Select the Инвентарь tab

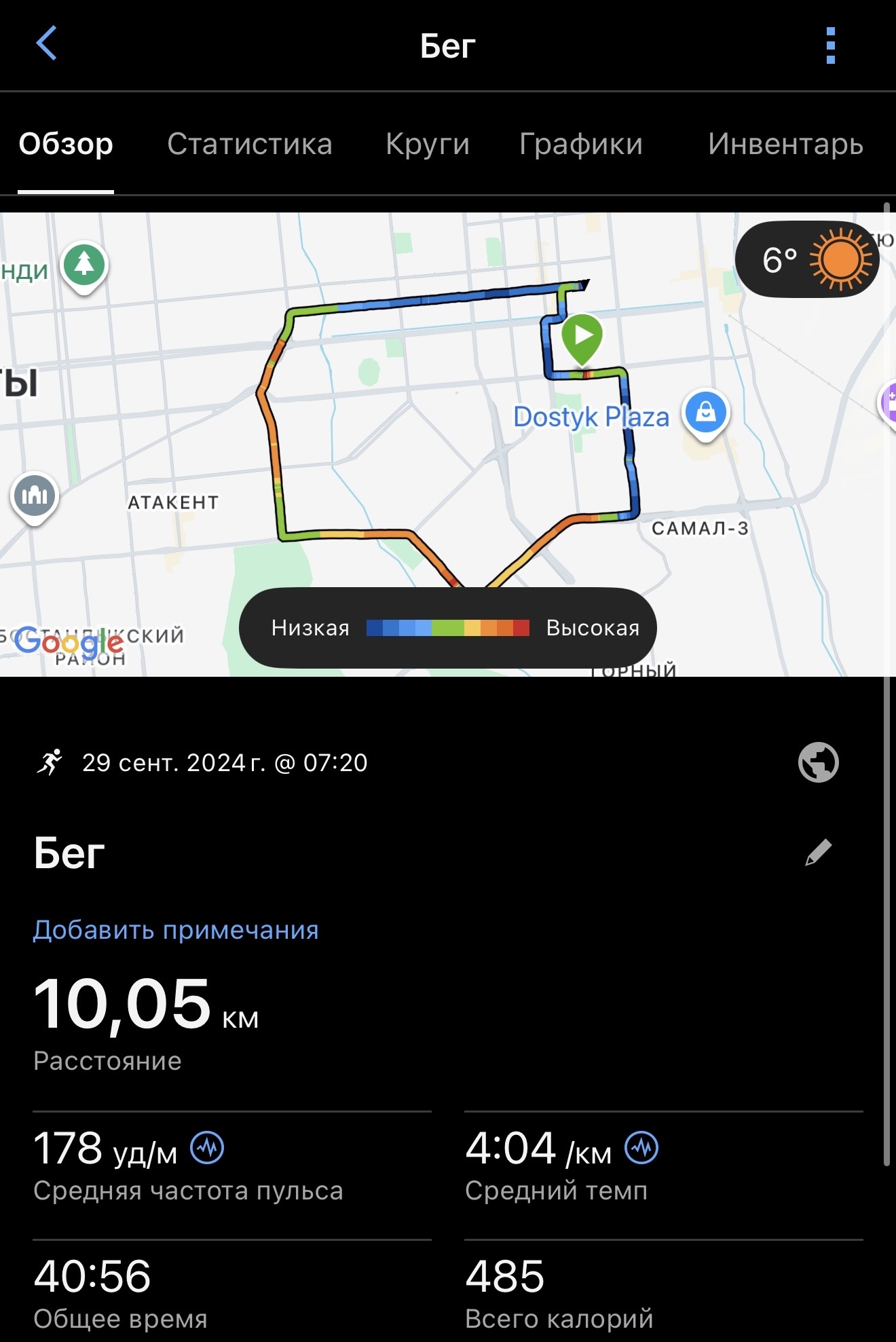pos(785,144)
